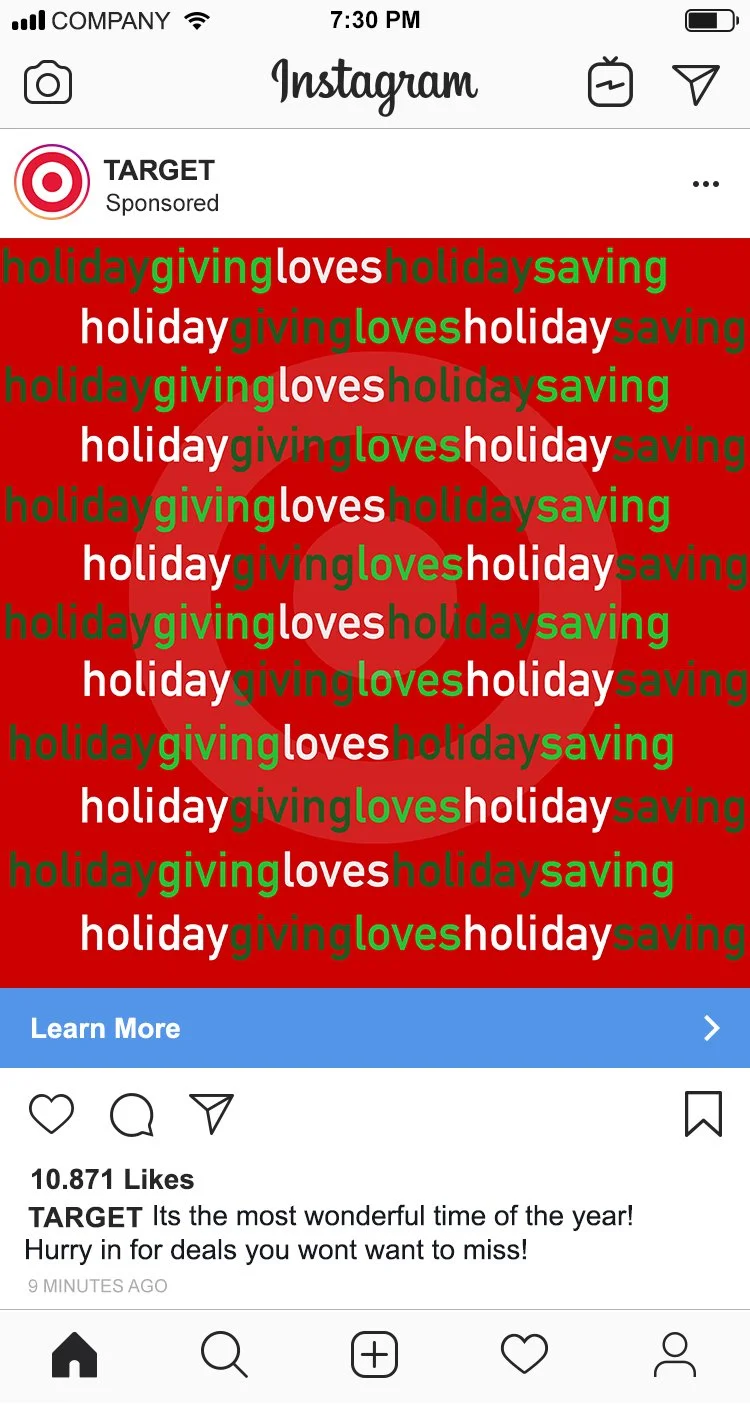The height and width of the screenshot is (1404, 750).
Task: Open the Activity heart tab
Action: (x=525, y=1355)
